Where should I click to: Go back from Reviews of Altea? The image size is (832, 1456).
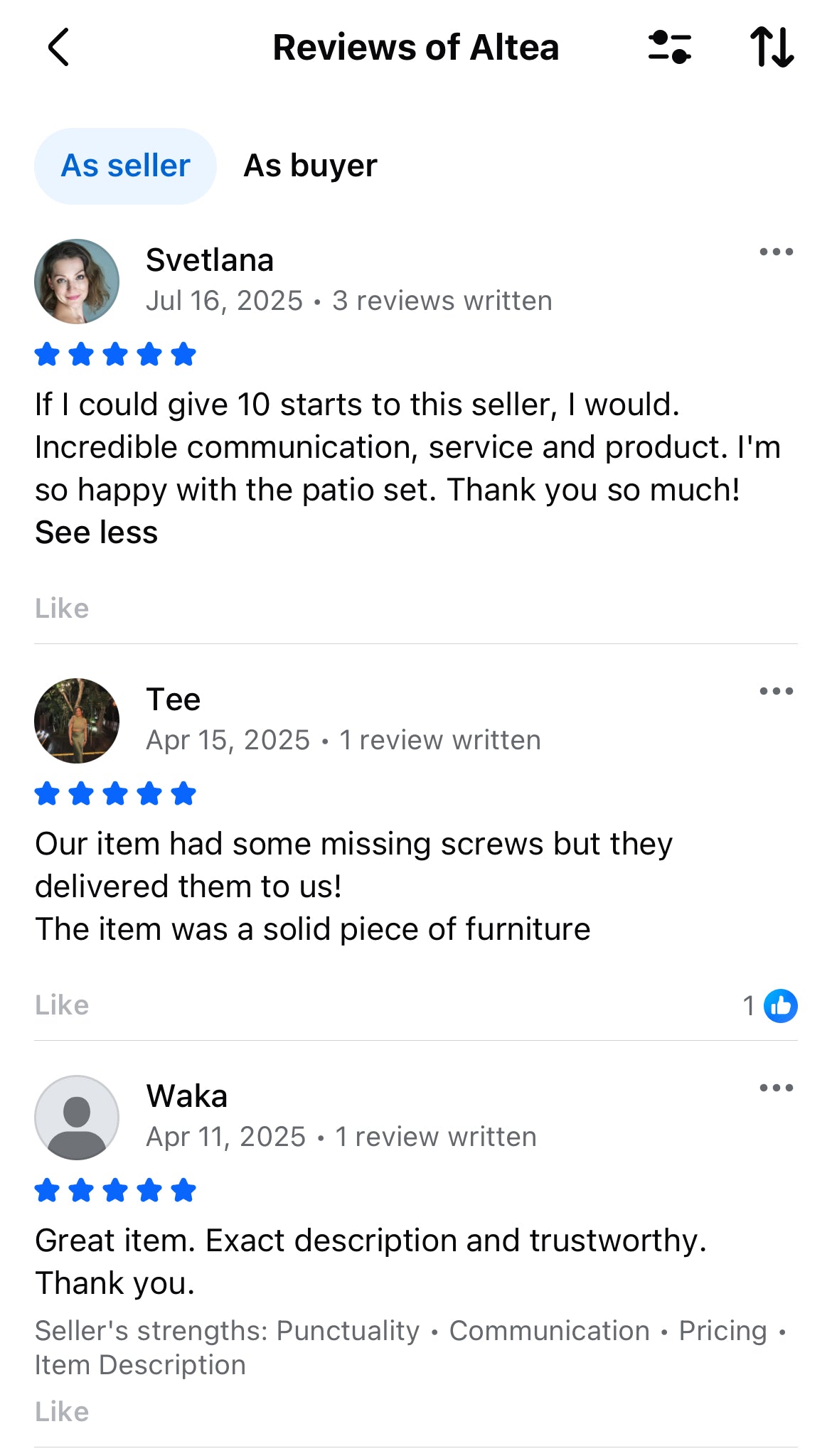(x=58, y=48)
